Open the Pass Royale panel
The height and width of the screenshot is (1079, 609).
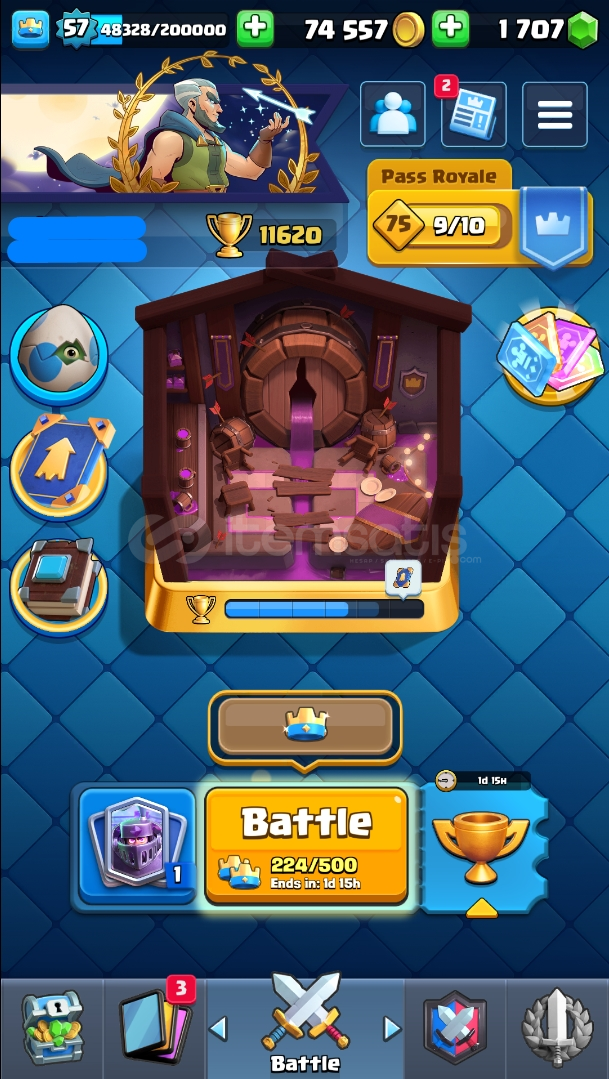[480, 214]
